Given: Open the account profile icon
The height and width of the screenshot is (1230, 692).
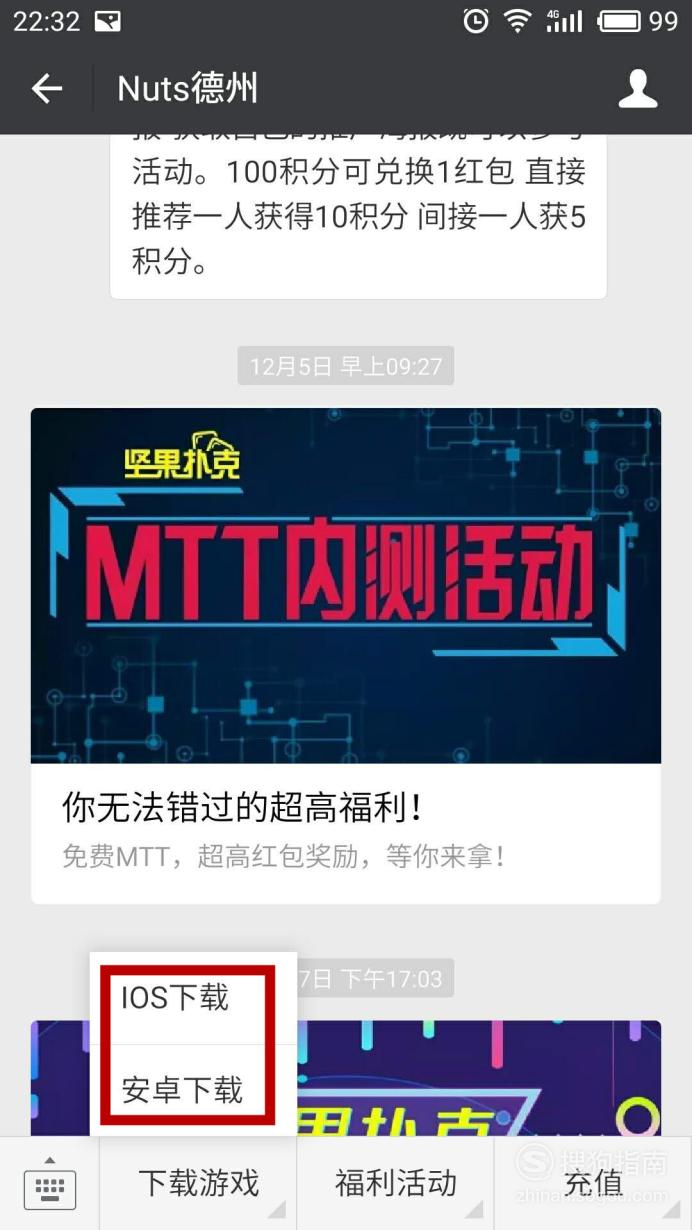Looking at the screenshot, I should pos(638,89).
